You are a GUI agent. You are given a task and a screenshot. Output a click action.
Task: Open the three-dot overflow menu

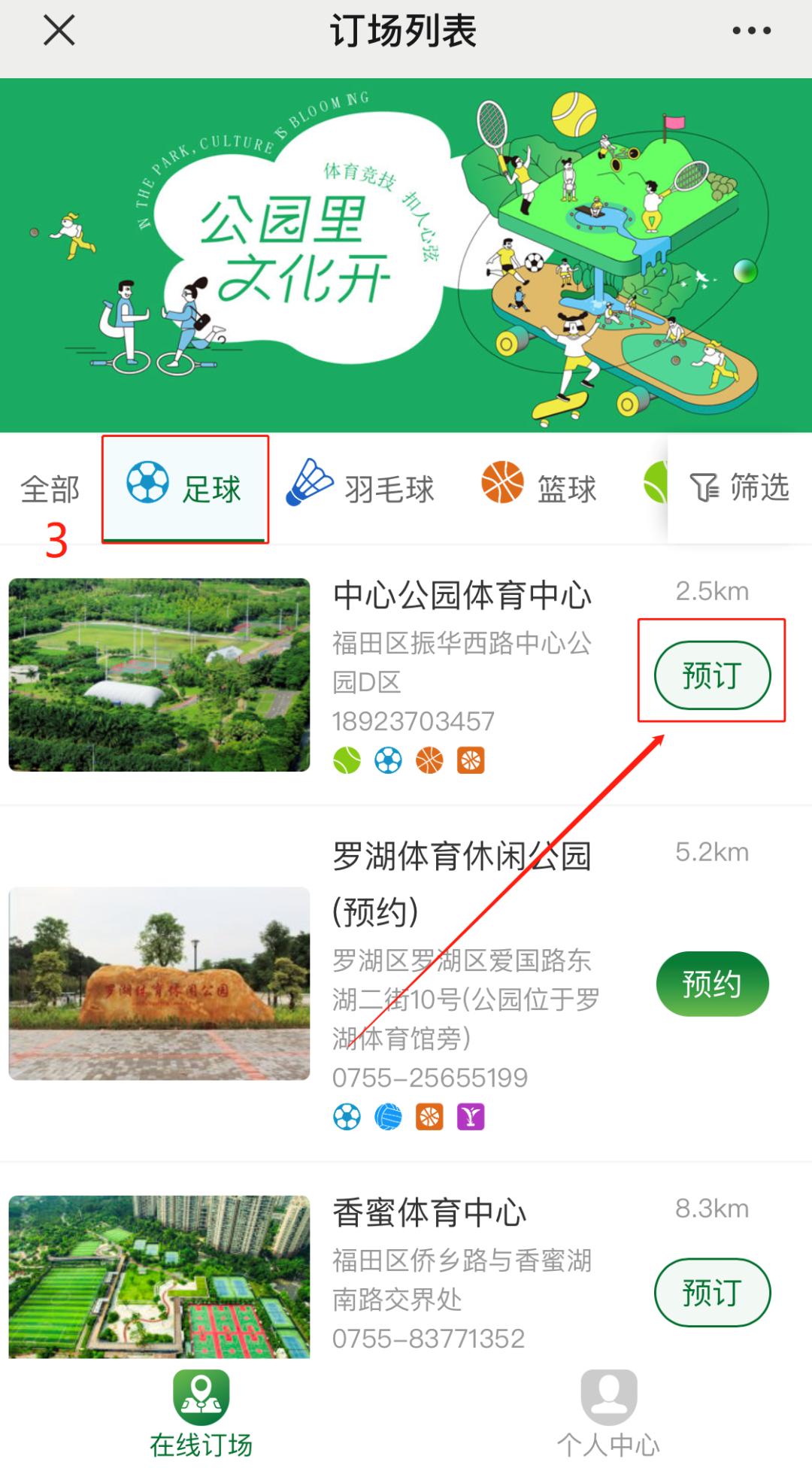point(751,32)
